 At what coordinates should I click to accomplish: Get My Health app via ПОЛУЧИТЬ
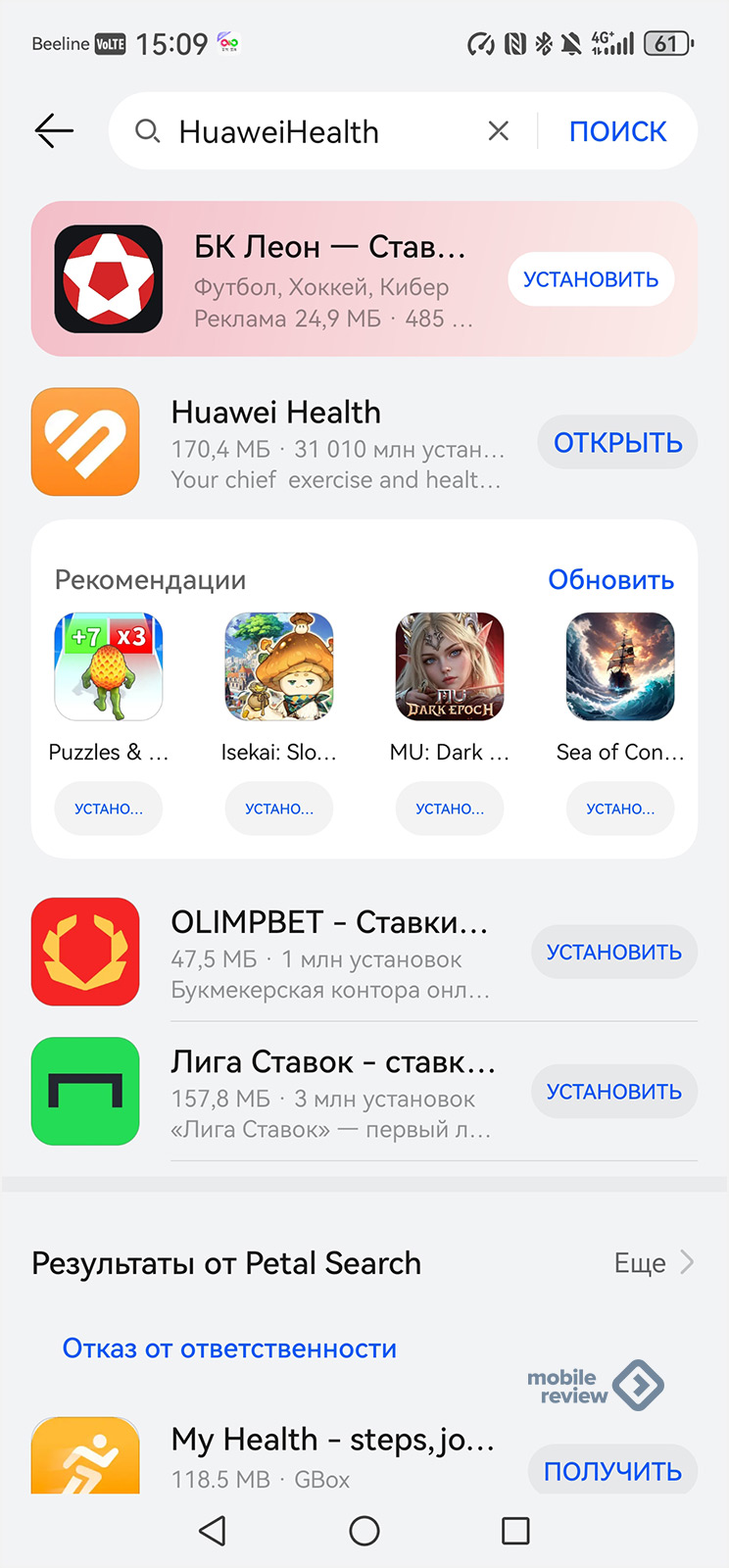click(x=612, y=1470)
